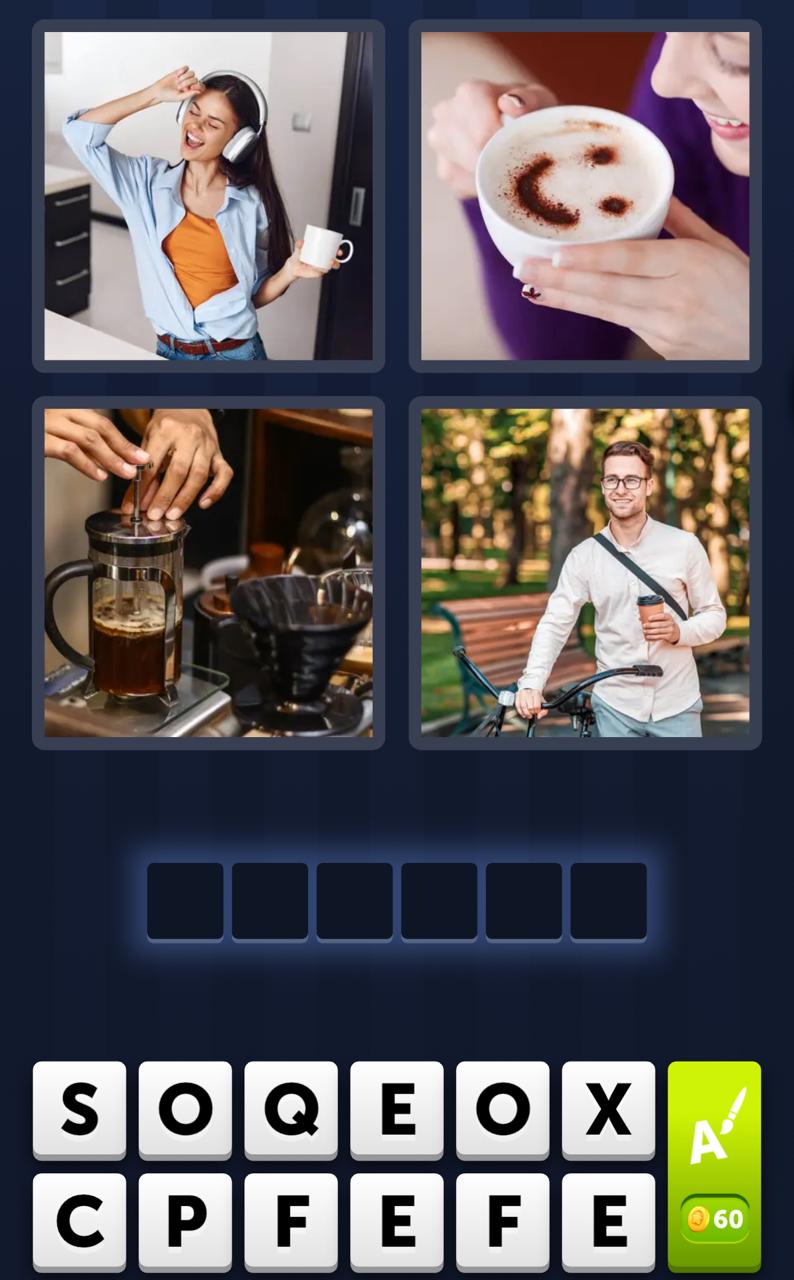794x1280 pixels.
Task: Select the second O tile in top row
Action: point(502,1109)
